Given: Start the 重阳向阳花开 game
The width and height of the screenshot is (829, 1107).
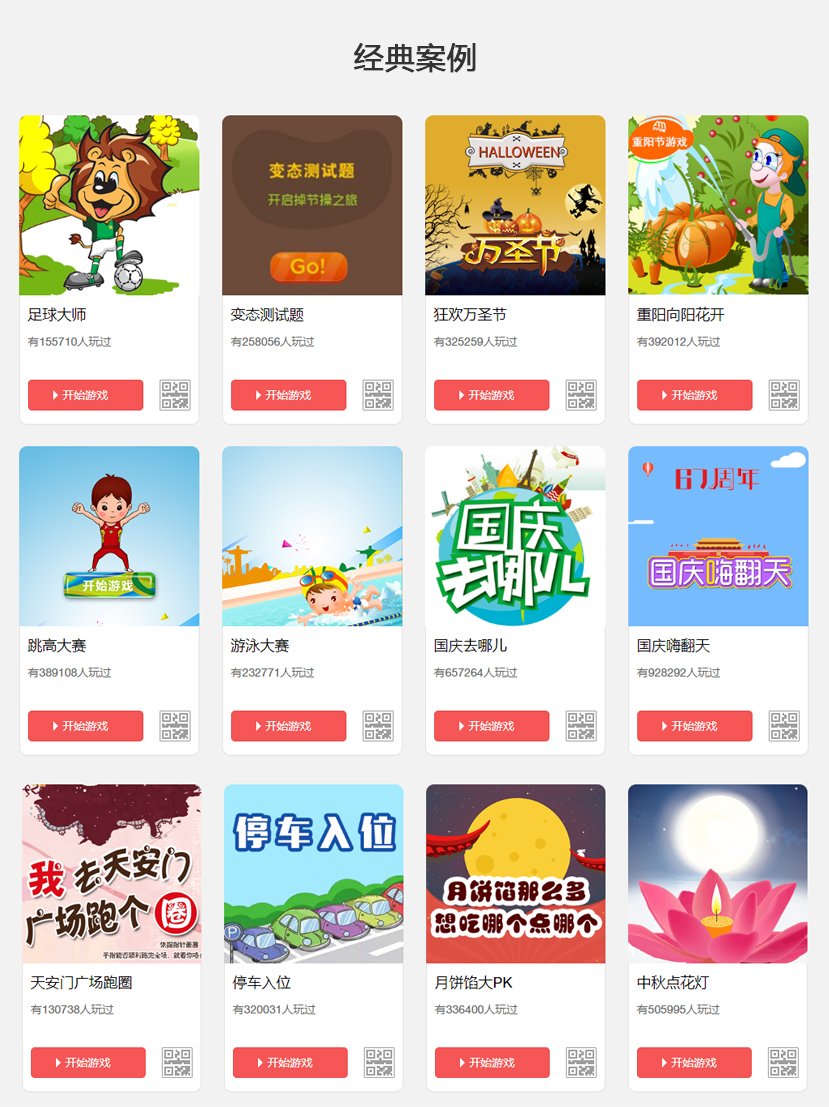Looking at the screenshot, I should tap(694, 395).
